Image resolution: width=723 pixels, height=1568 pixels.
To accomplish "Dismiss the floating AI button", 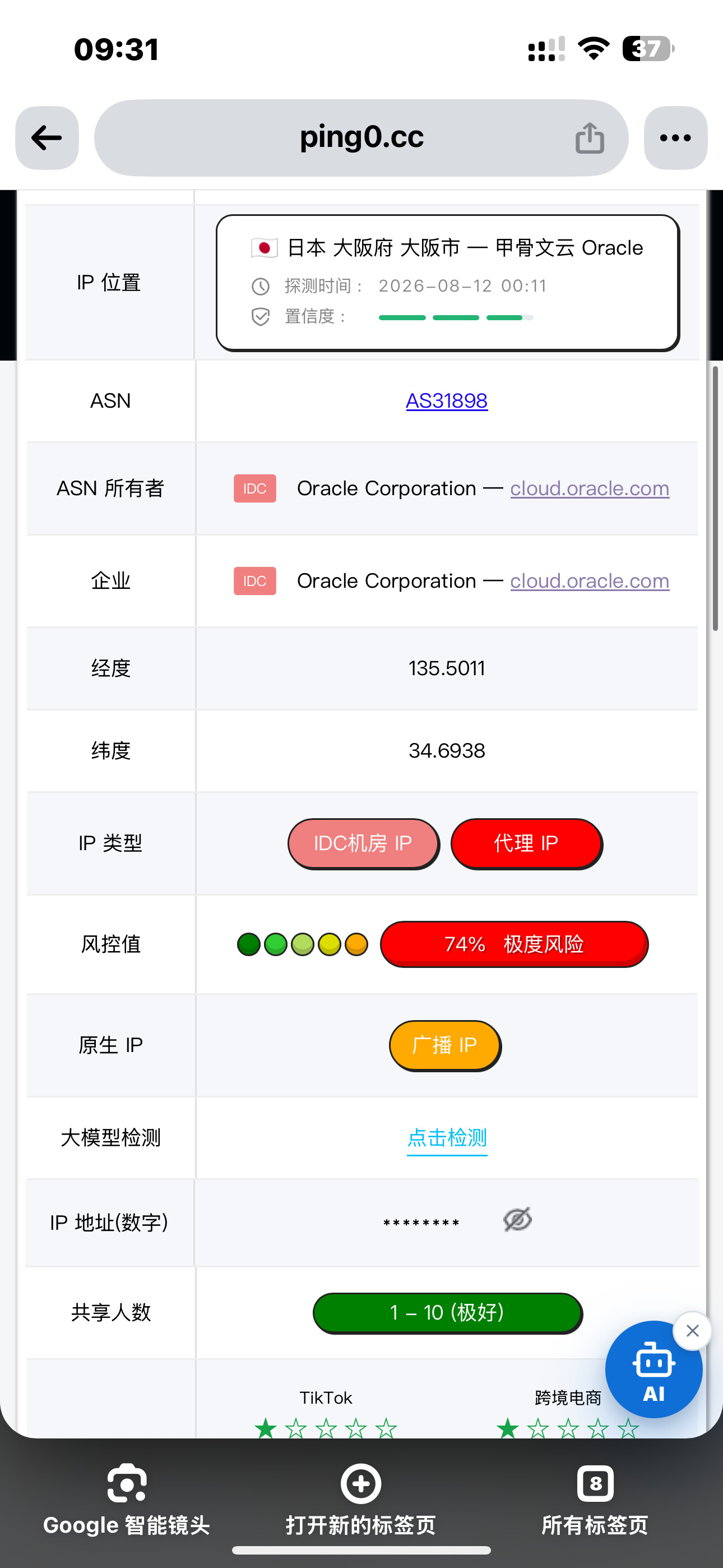I will [x=692, y=1331].
